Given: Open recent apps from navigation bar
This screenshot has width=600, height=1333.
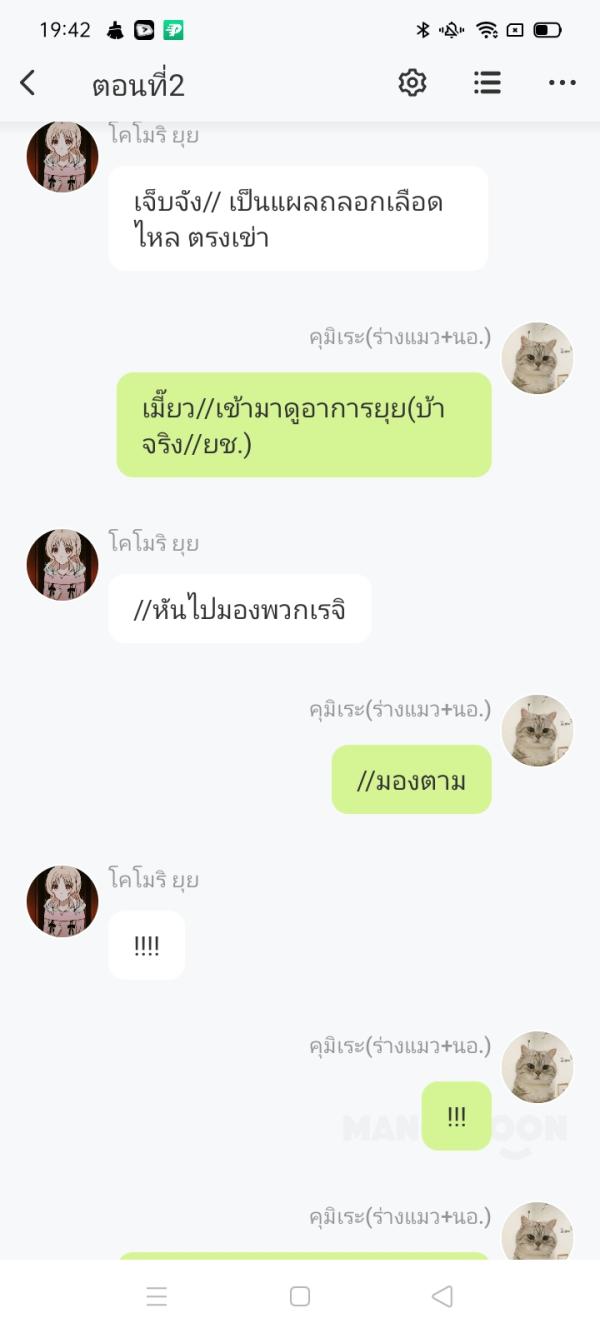Looking at the screenshot, I should [x=157, y=1296].
